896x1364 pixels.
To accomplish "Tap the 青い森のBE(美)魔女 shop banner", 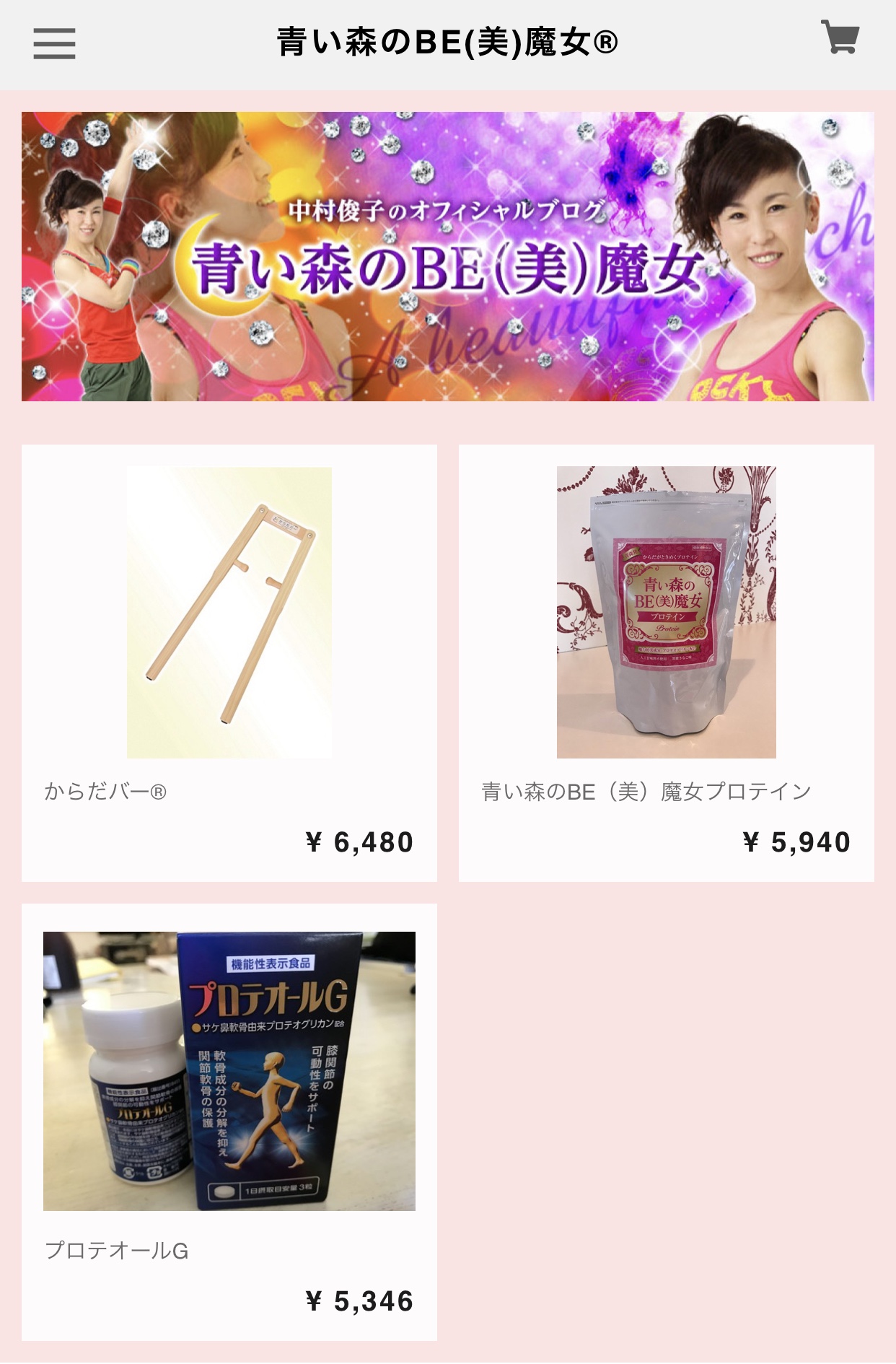I will coord(447,256).
